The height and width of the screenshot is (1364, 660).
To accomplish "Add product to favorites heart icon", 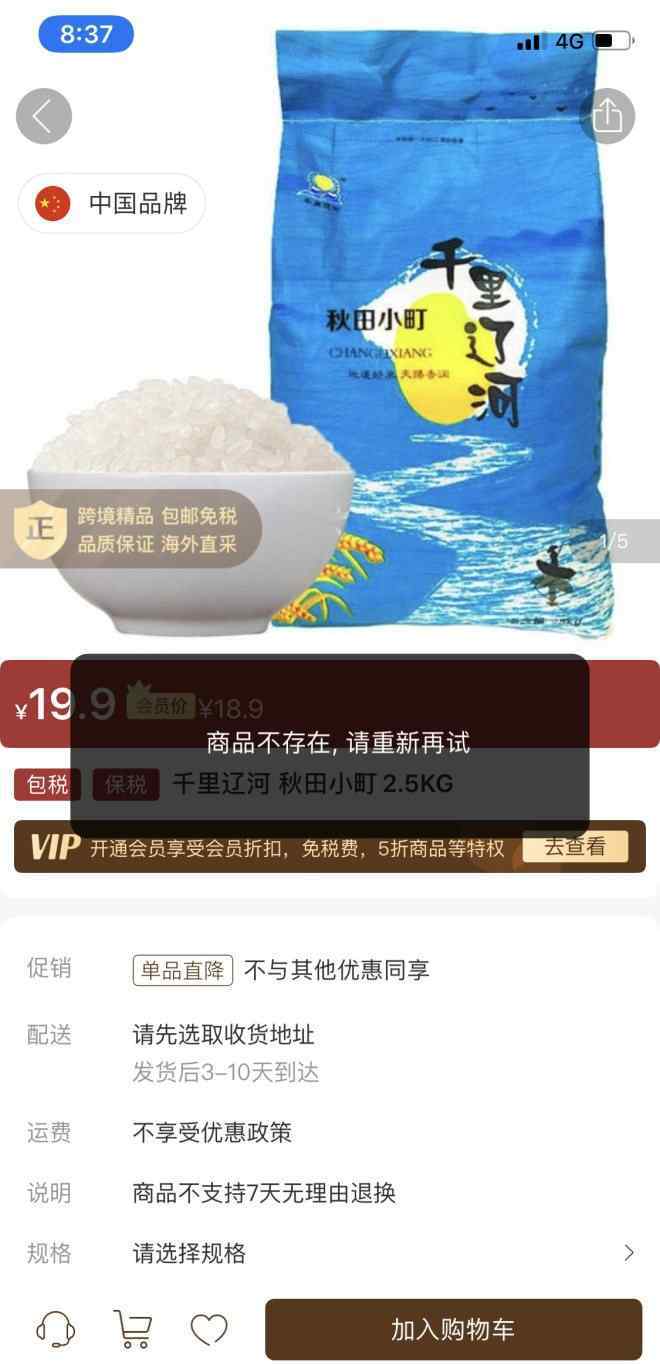I will 209,1329.
